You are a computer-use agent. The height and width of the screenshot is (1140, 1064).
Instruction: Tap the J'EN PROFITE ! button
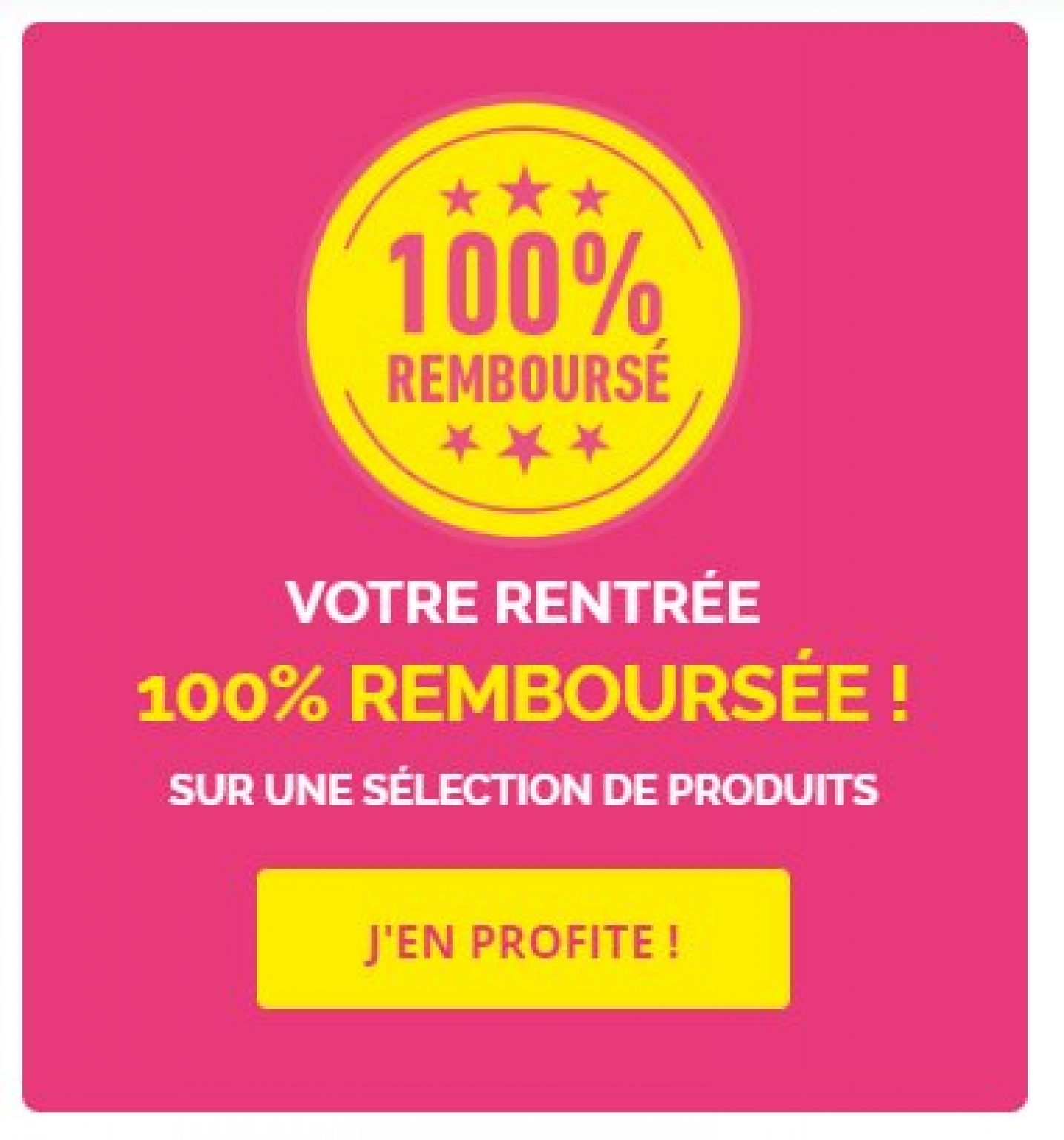tap(523, 939)
